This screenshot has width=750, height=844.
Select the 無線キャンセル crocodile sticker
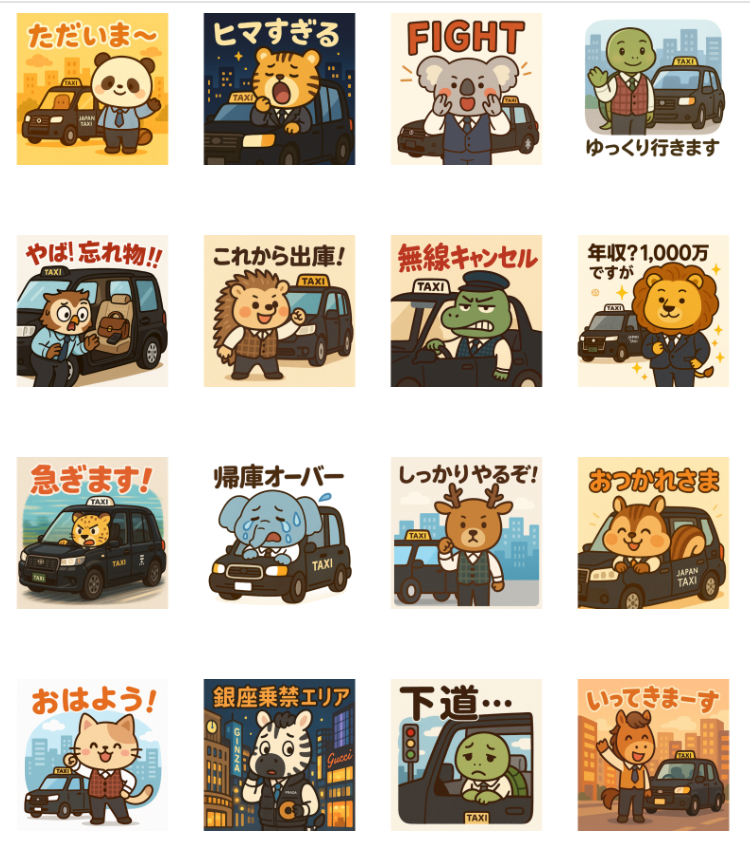click(466, 311)
